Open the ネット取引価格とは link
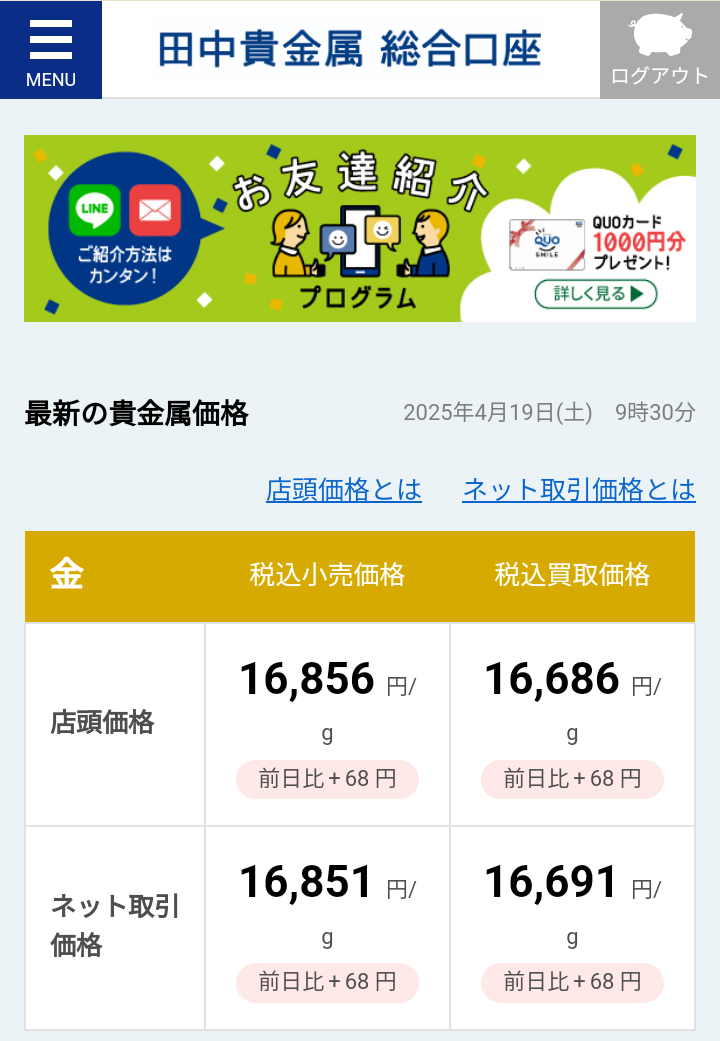Image resolution: width=720 pixels, height=1041 pixels. click(x=578, y=490)
